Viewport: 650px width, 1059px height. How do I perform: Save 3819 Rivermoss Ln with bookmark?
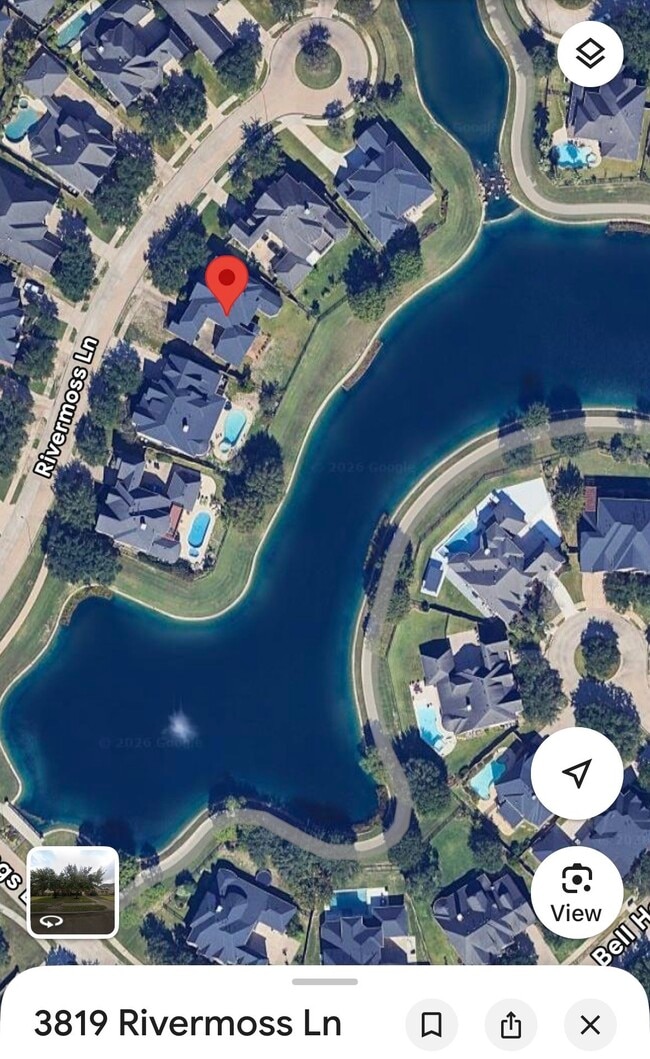coord(432,1025)
